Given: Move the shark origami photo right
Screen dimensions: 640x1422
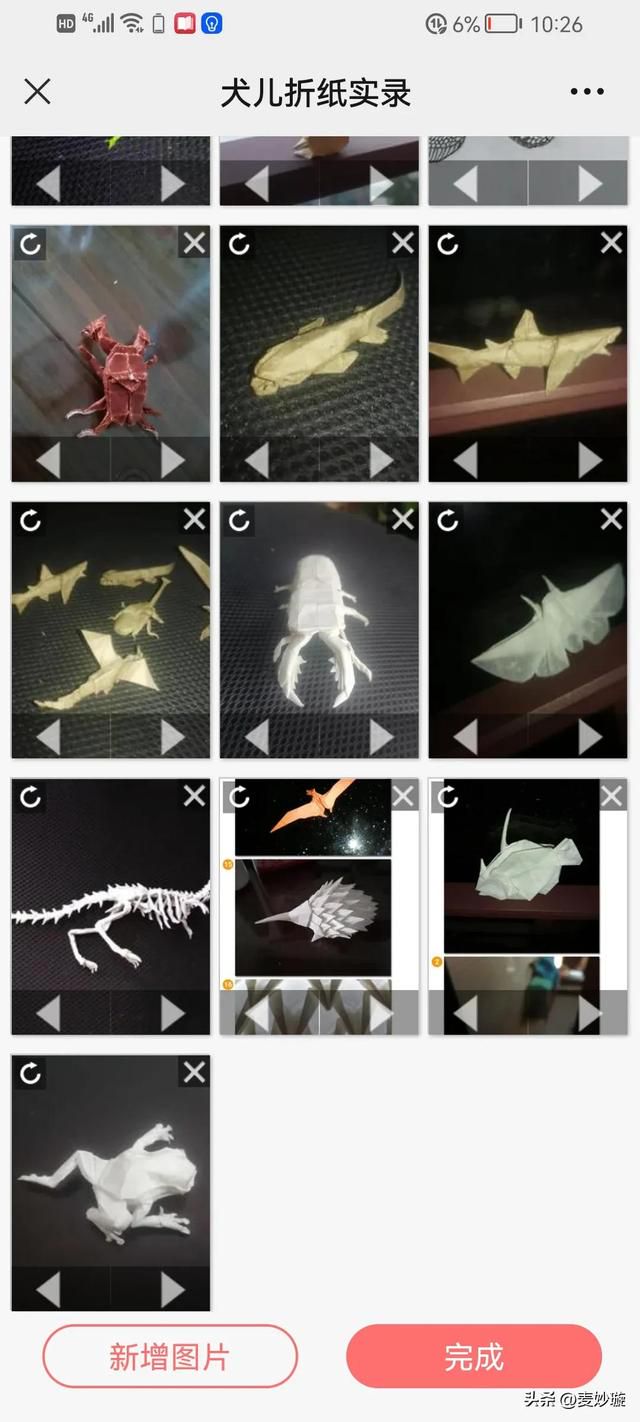Looking at the screenshot, I should 589,460.
